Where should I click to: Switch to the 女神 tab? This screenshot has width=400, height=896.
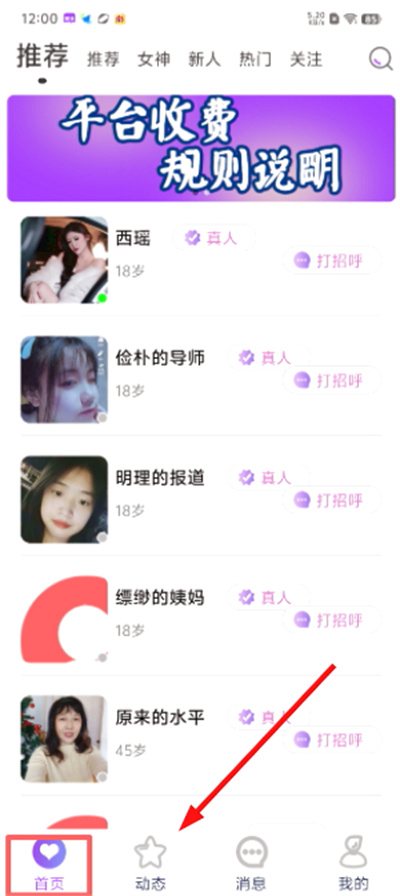[154, 59]
